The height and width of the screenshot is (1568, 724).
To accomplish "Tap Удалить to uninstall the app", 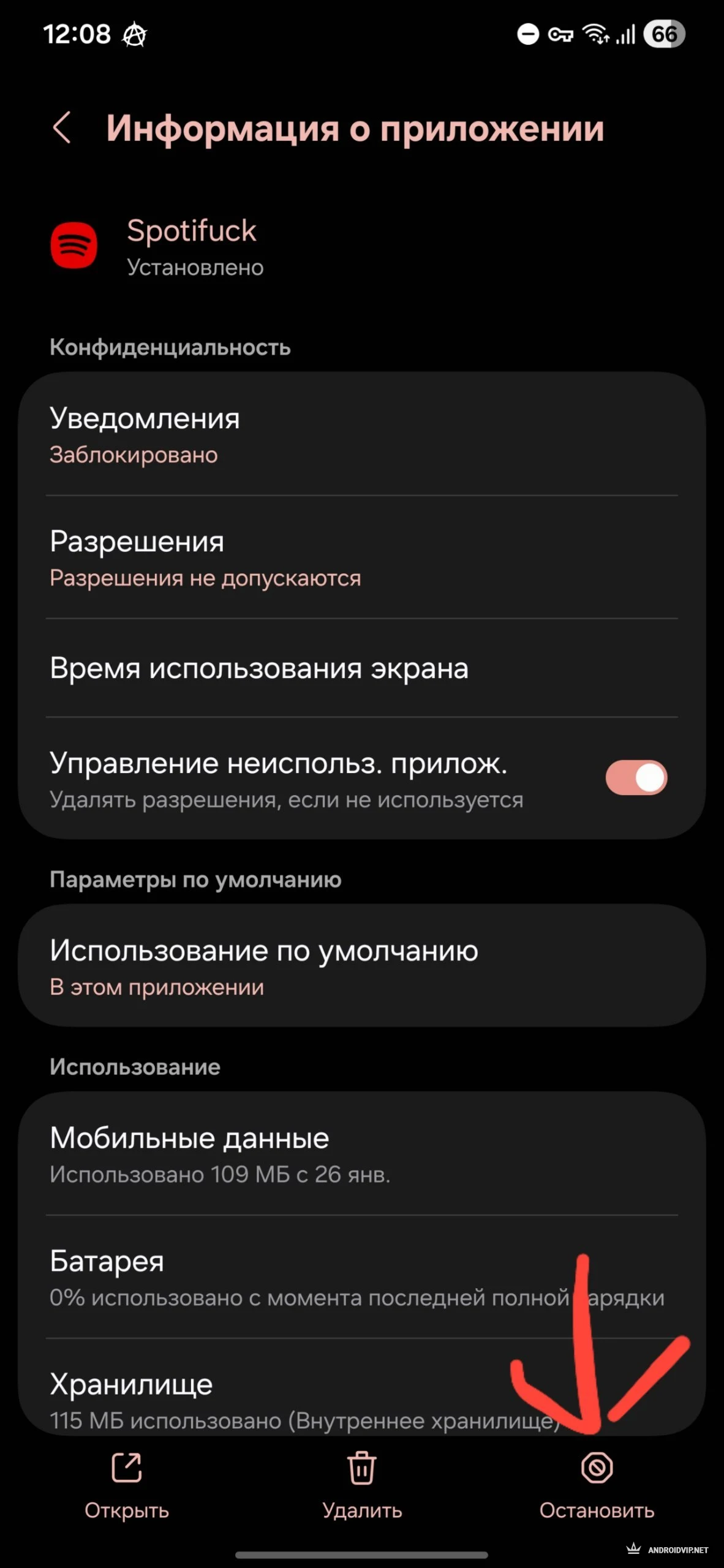I will [362, 1485].
